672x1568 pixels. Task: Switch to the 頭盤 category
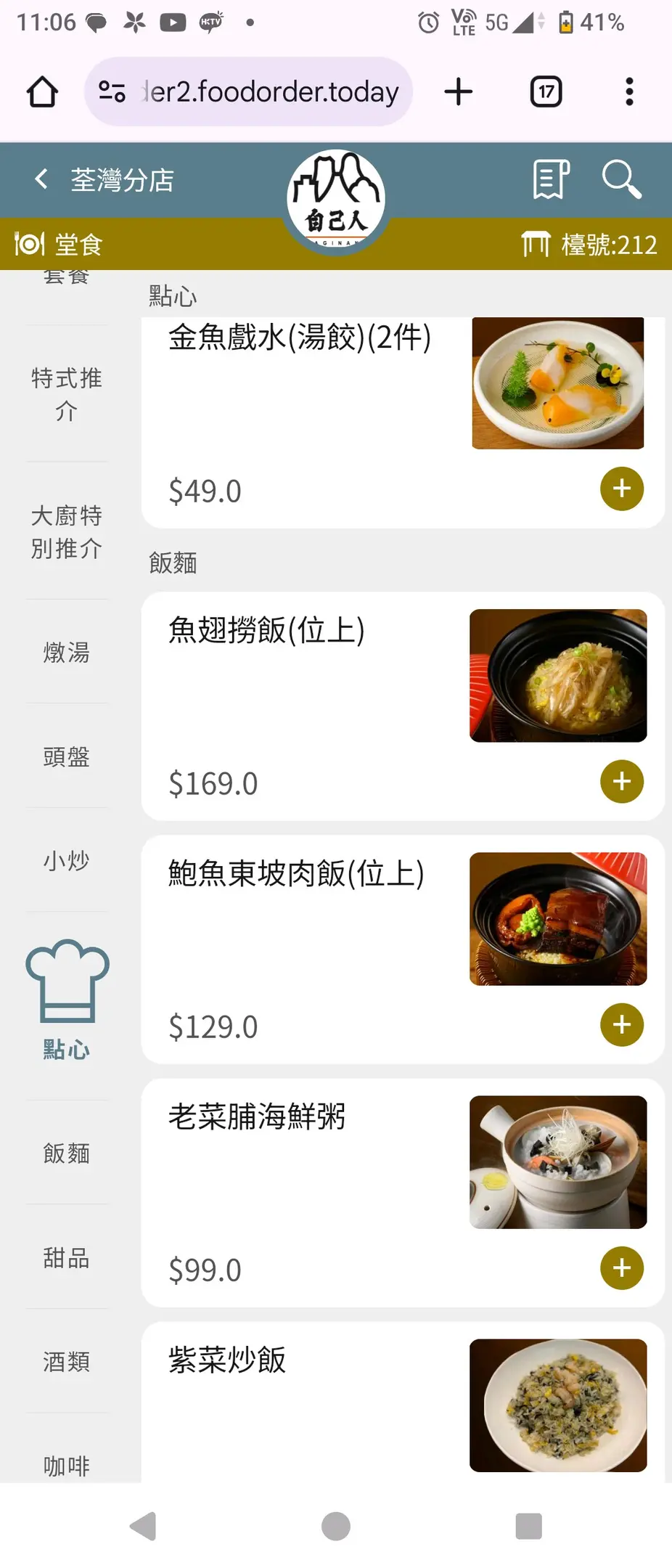point(67,756)
